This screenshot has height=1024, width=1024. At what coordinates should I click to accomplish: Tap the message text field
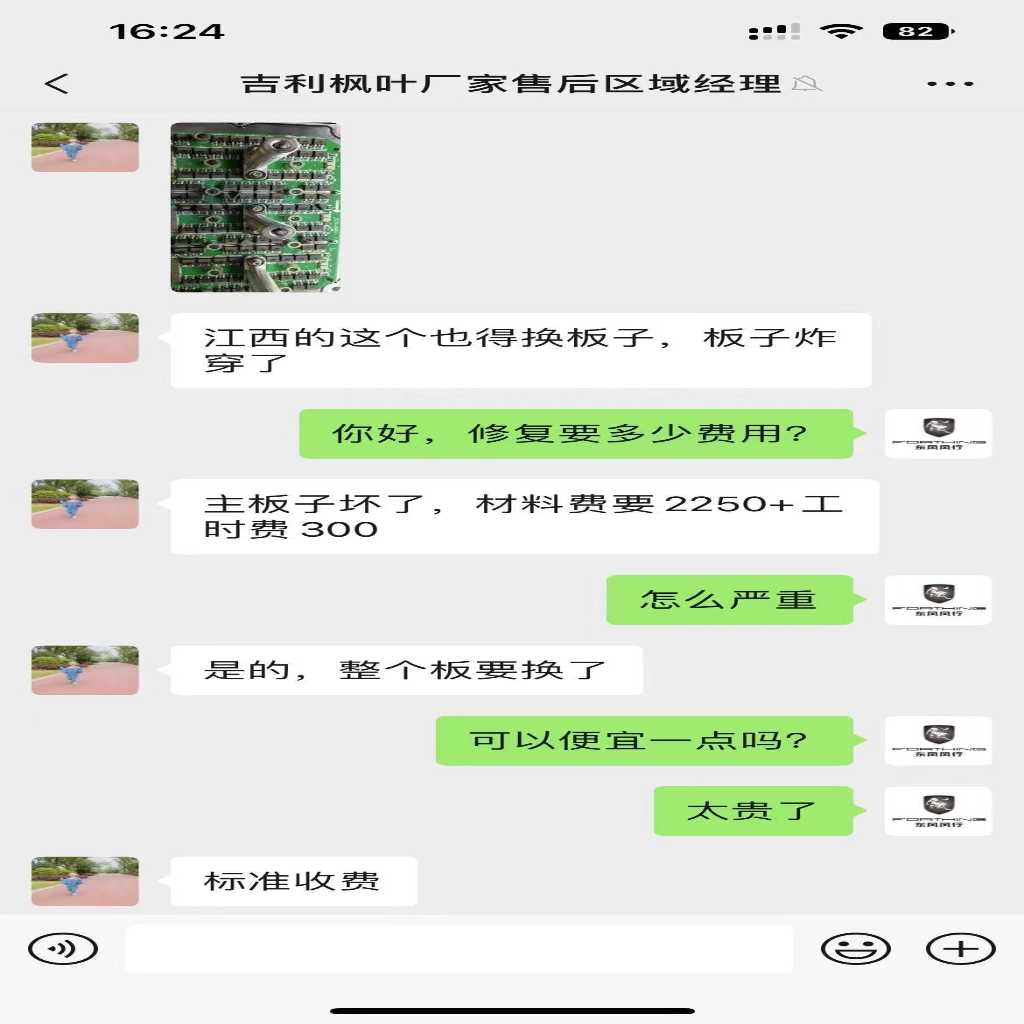click(x=458, y=948)
